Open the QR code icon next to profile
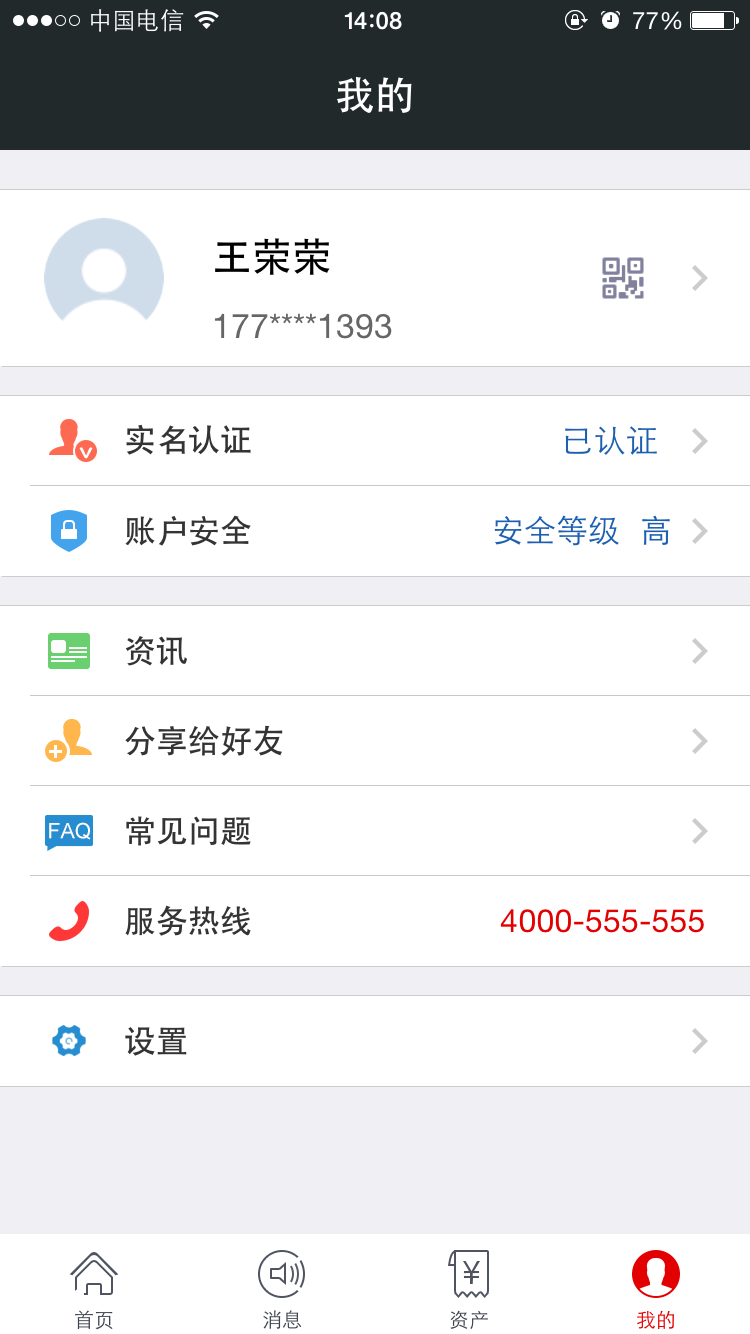Viewport: 750px width, 1334px height. (622, 277)
